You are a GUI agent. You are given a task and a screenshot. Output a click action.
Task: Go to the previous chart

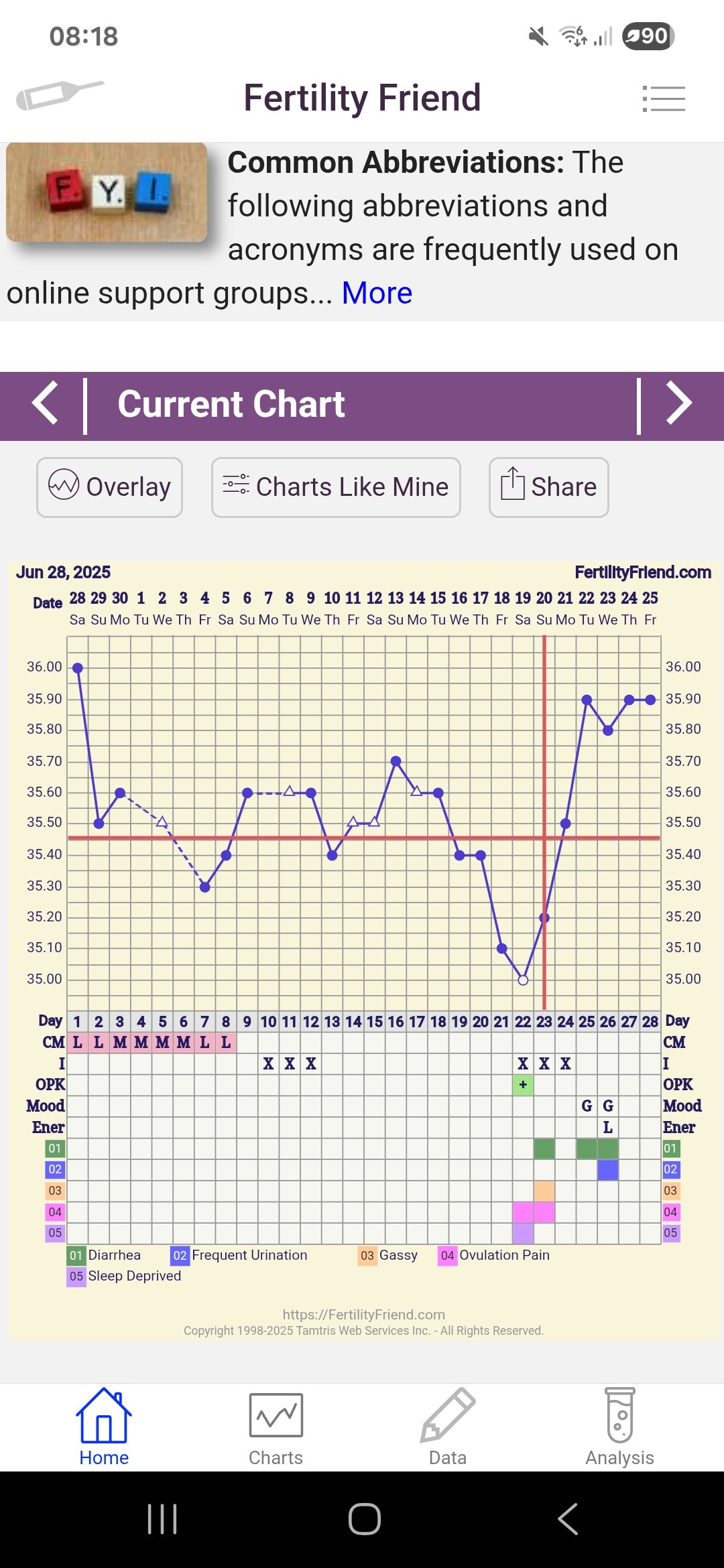click(46, 404)
